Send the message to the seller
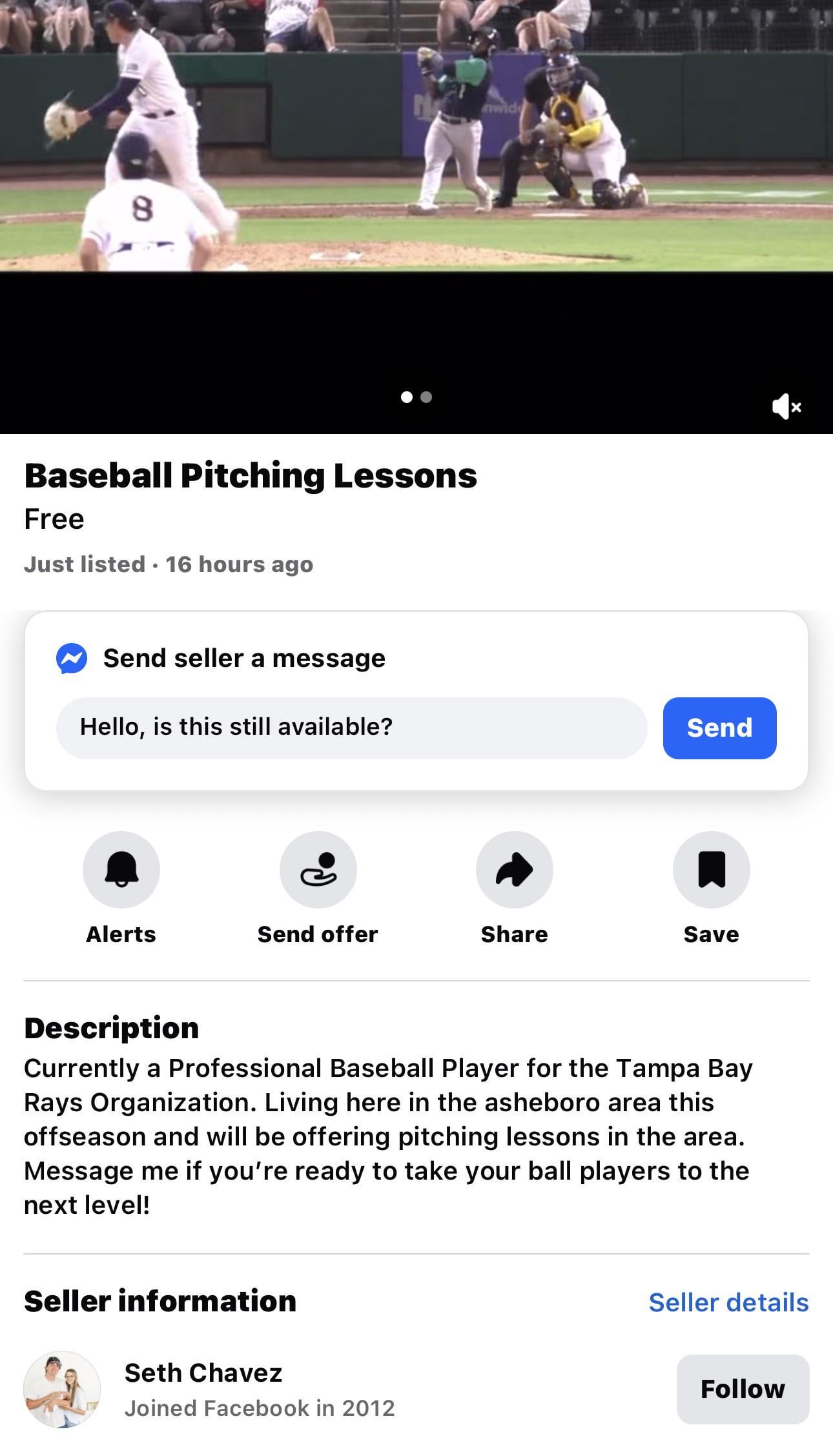833x1456 pixels. pyautogui.click(x=719, y=728)
